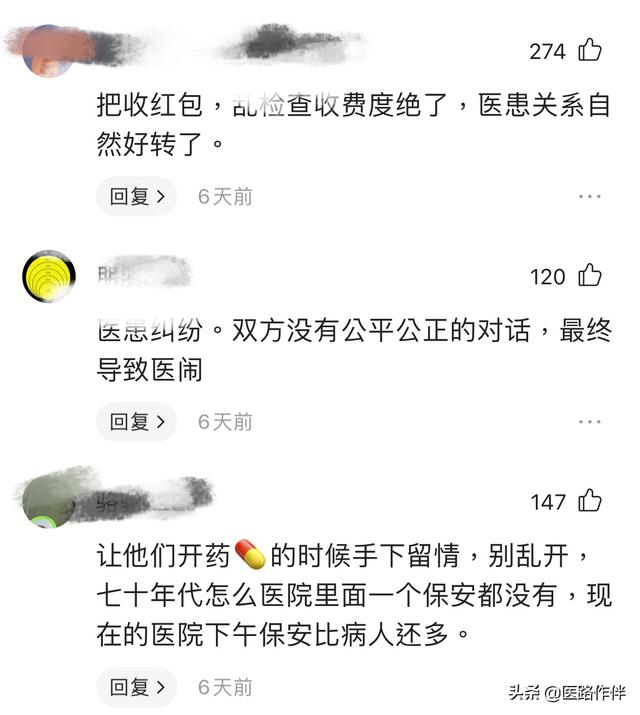Screen dimensions: 640x715
Task: Open more options for the 保安 comment
Action: point(590,687)
